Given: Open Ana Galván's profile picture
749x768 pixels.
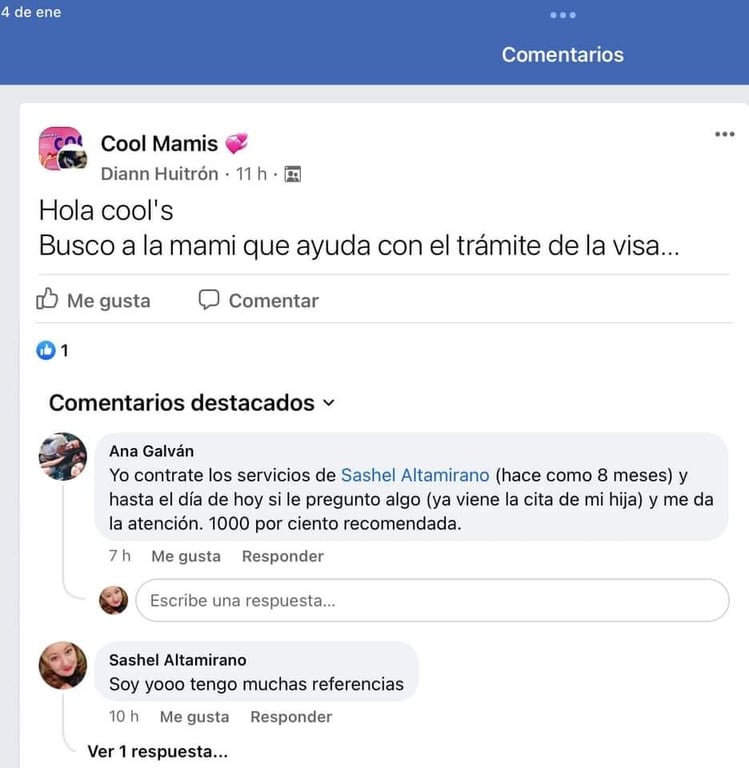Looking at the screenshot, I should click(63, 457).
